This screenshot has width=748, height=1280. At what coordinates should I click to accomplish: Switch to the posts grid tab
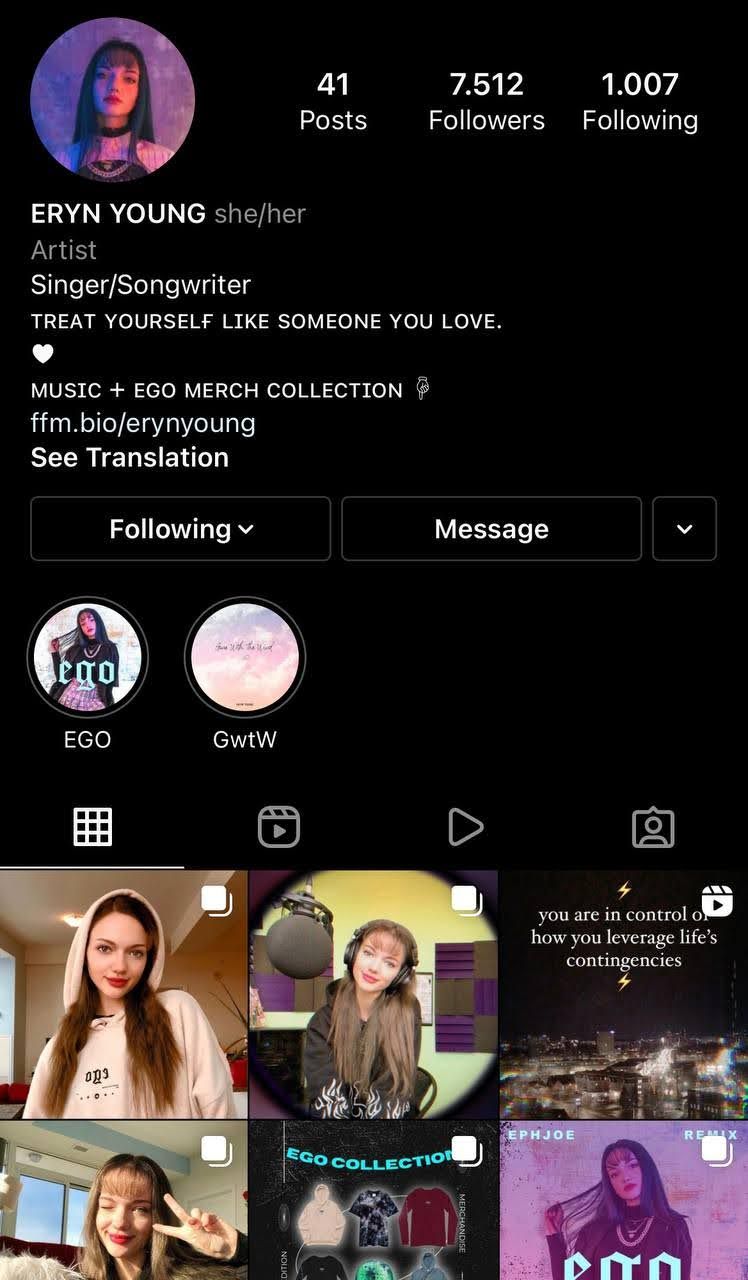click(93, 827)
